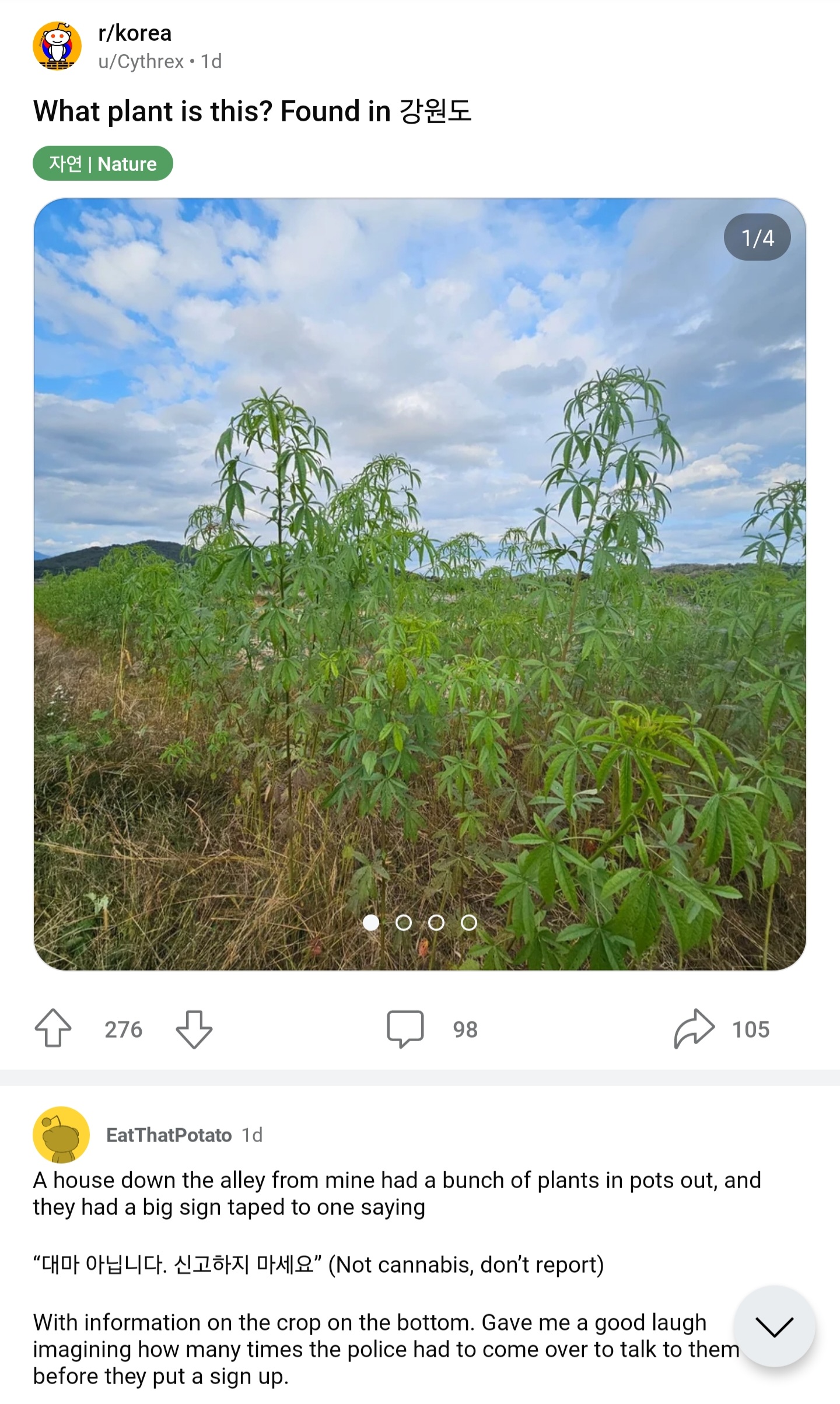Jump to the next comment using down chevron

(774, 1326)
